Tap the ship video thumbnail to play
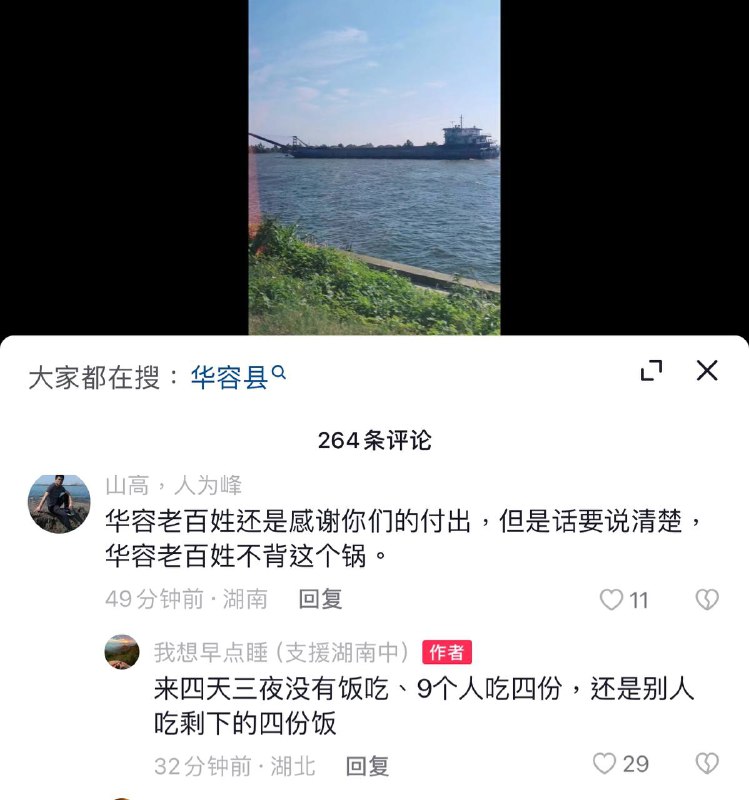Viewport: 749px width, 800px height. click(374, 170)
